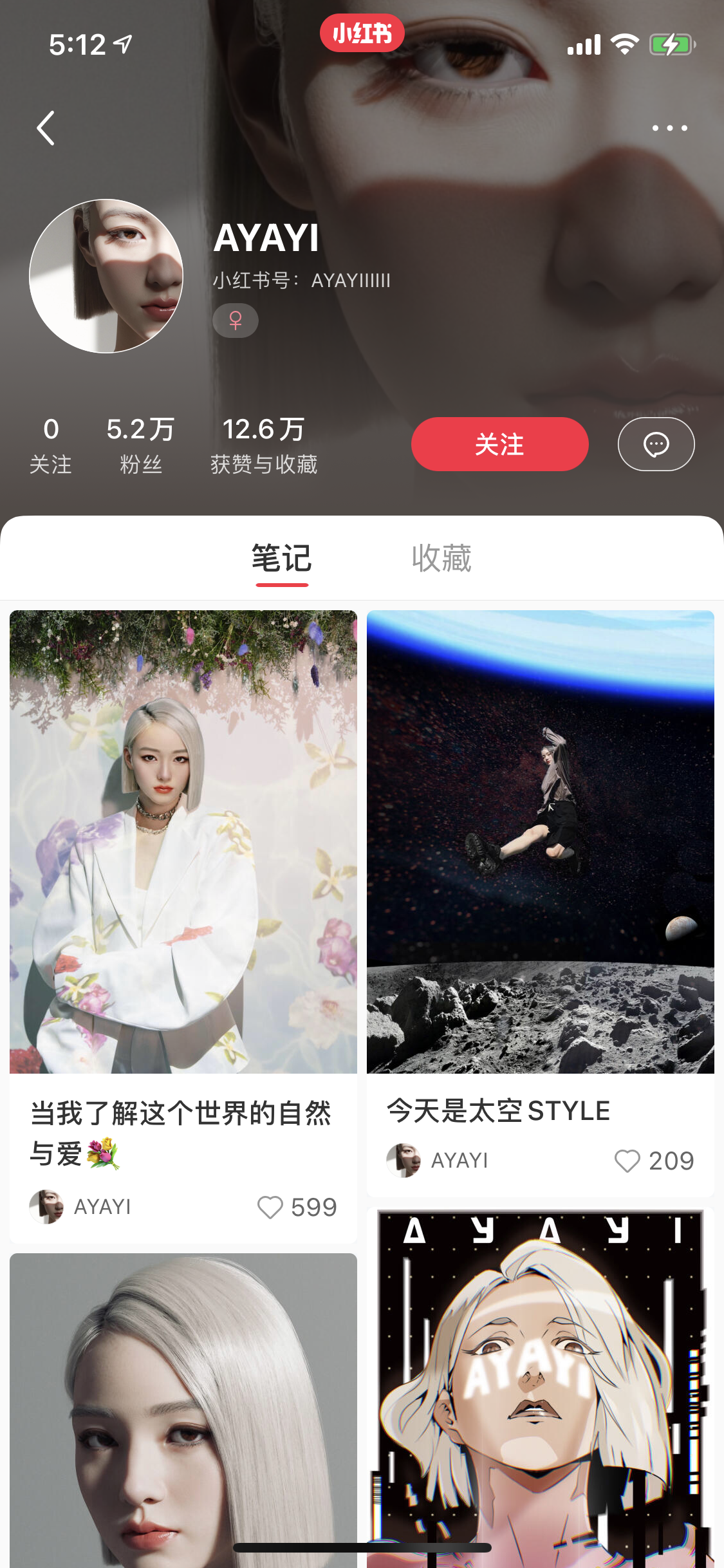Like the 今天是太空STYLE note
The height and width of the screenshot is (1568, 724).
click(x=627, y=1161)
